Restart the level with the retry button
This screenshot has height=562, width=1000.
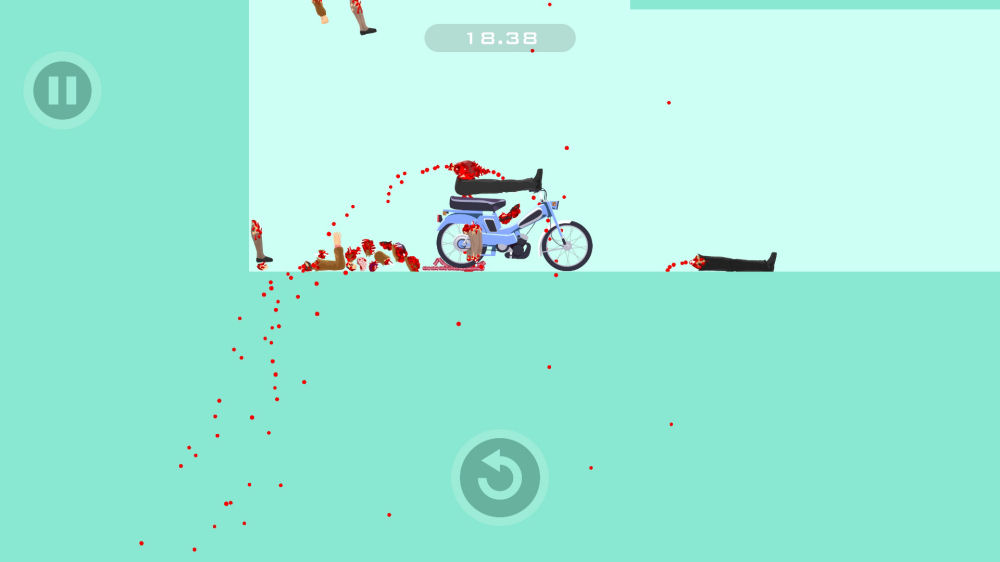coord(499,477)
